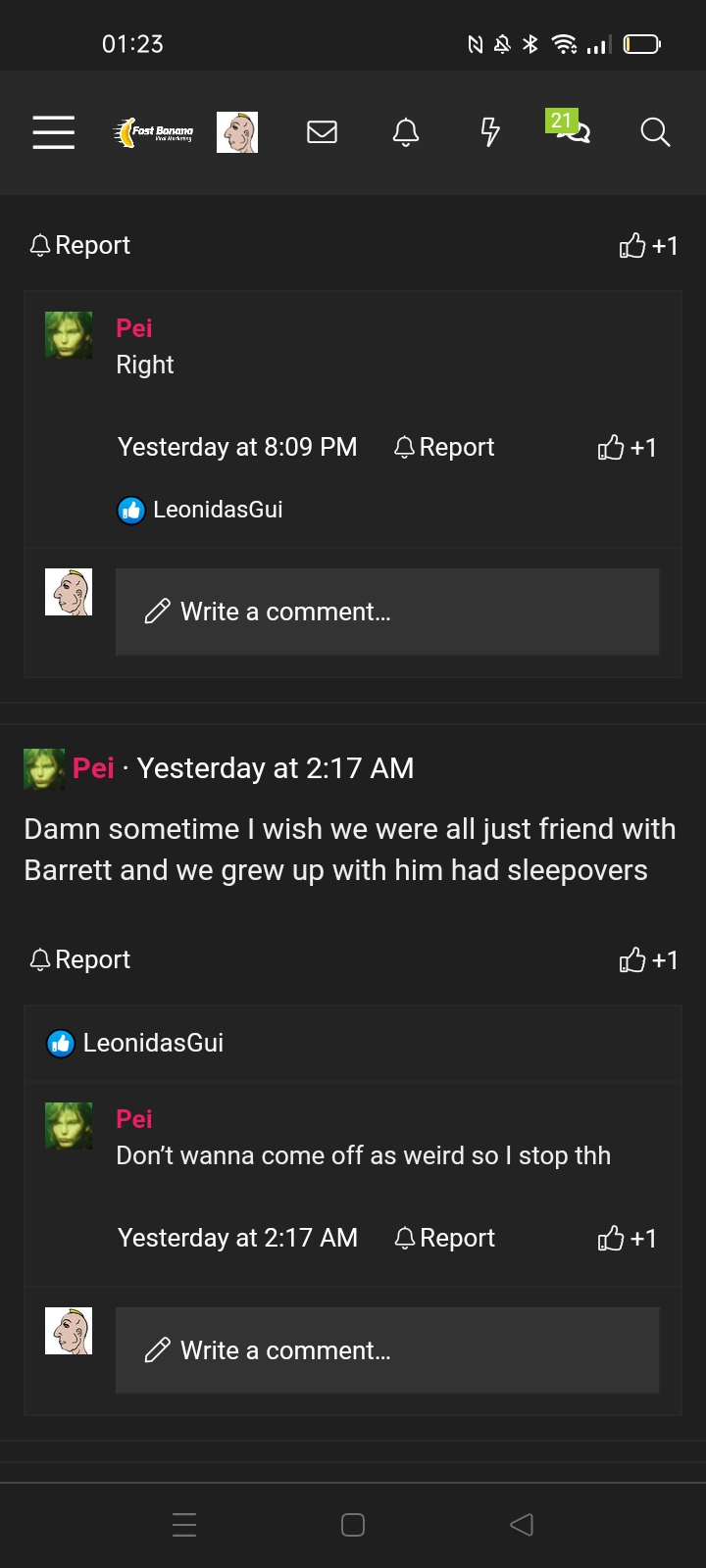Report the 'Don't wanna come off as weird' comment
The image size is (706, 1568).
444,1238
